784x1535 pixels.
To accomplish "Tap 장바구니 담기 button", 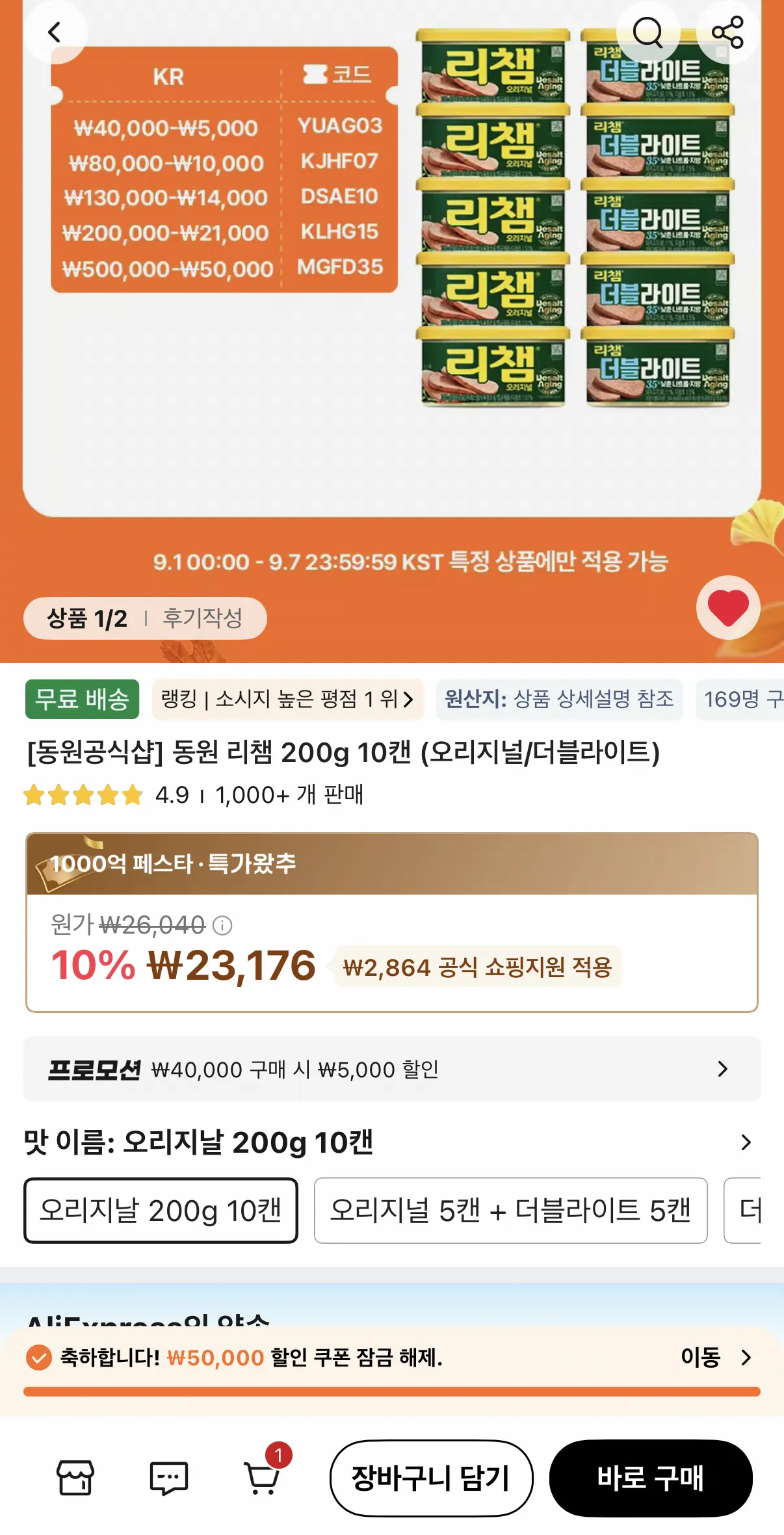I will coord(431,1478).
